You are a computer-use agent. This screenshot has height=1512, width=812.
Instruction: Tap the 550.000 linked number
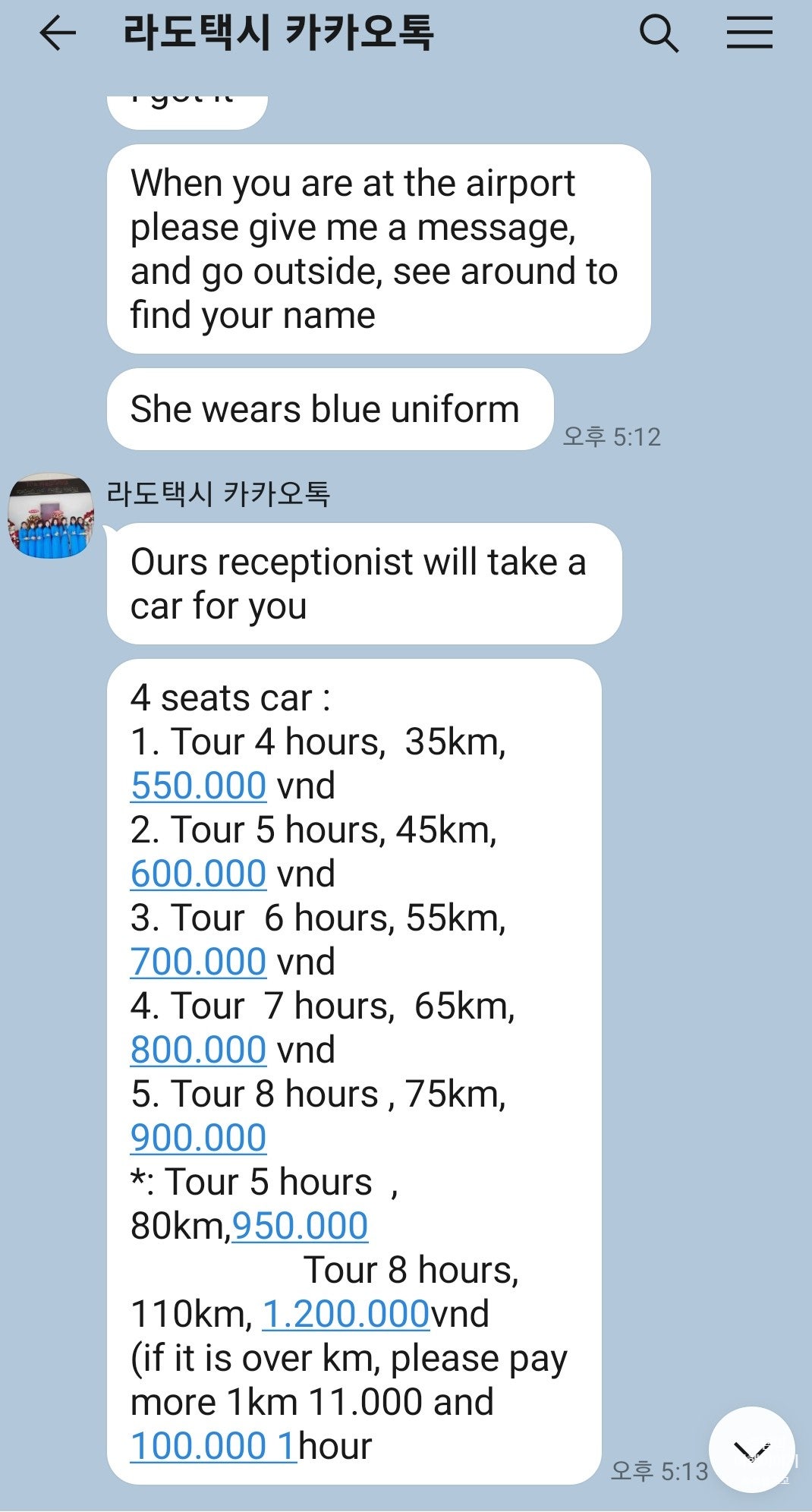coord(198,786)
